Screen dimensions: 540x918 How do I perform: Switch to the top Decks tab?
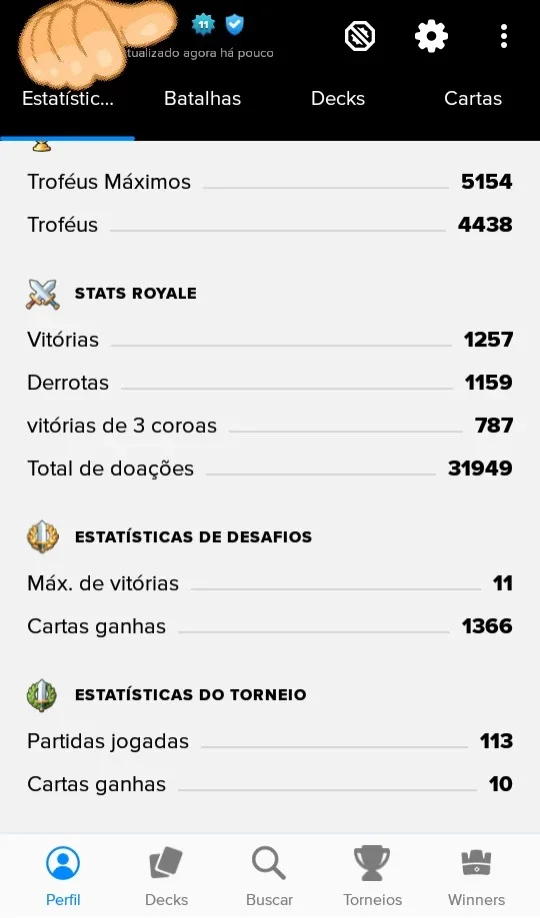(x=338, y=98)
